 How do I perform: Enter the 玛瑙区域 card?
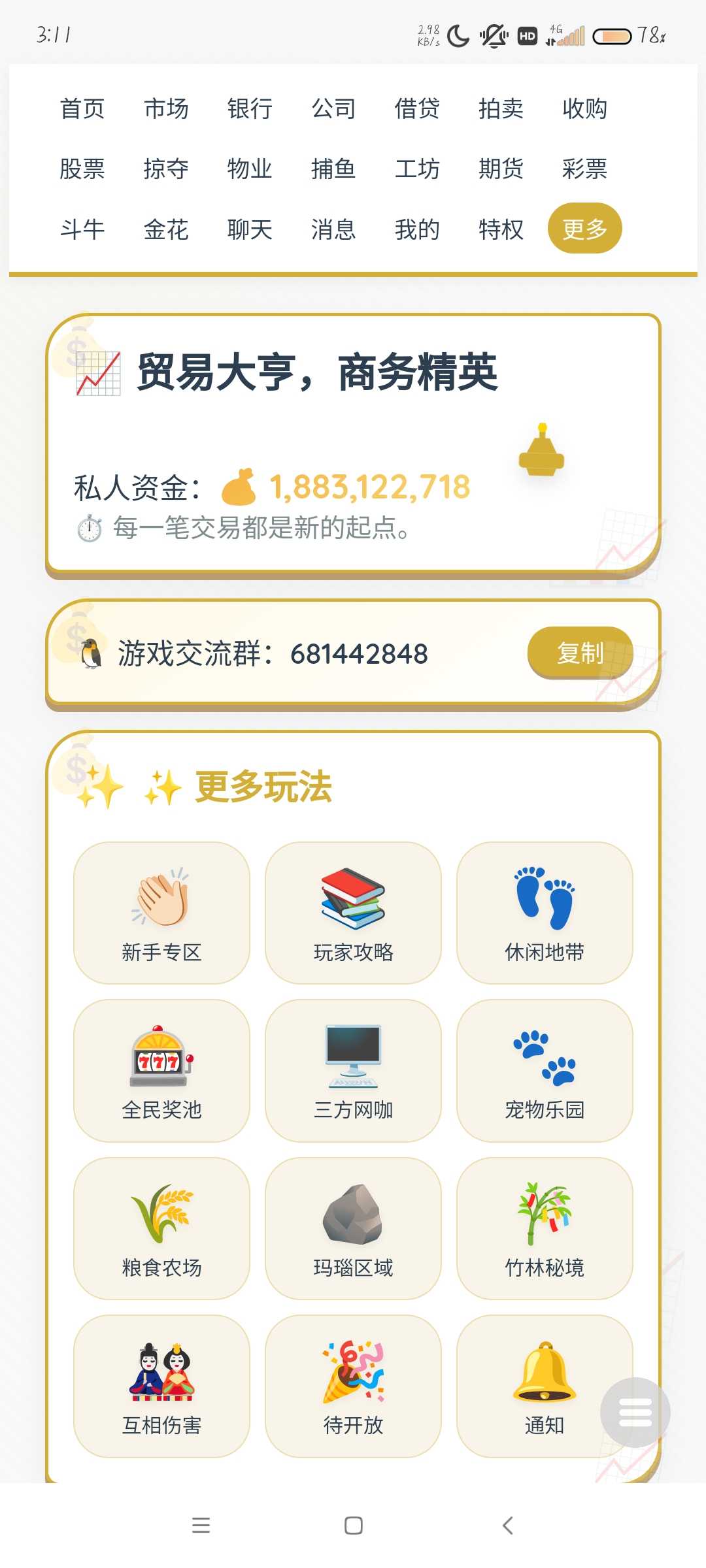coord(353,1228)
